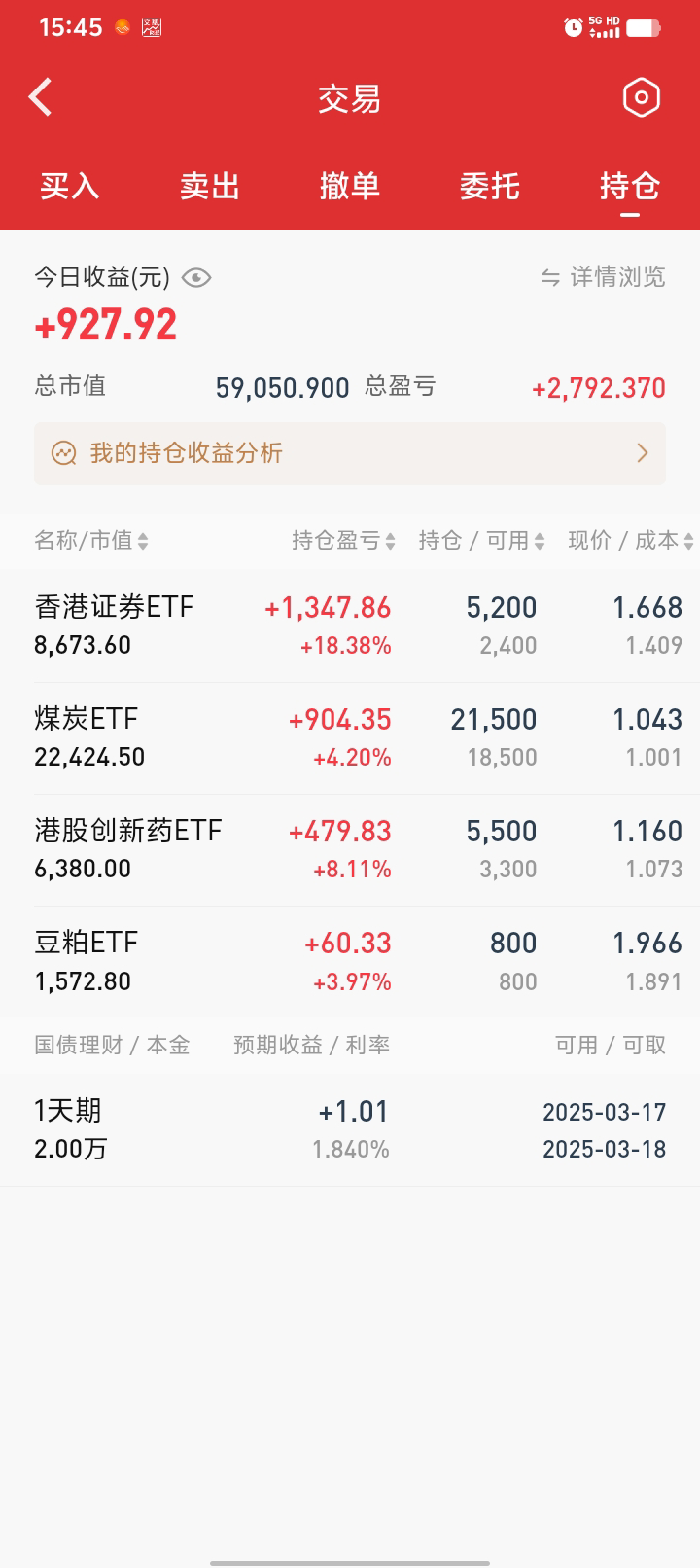
Task: View the 豆粕ETF position
Action: pos(350,961)
